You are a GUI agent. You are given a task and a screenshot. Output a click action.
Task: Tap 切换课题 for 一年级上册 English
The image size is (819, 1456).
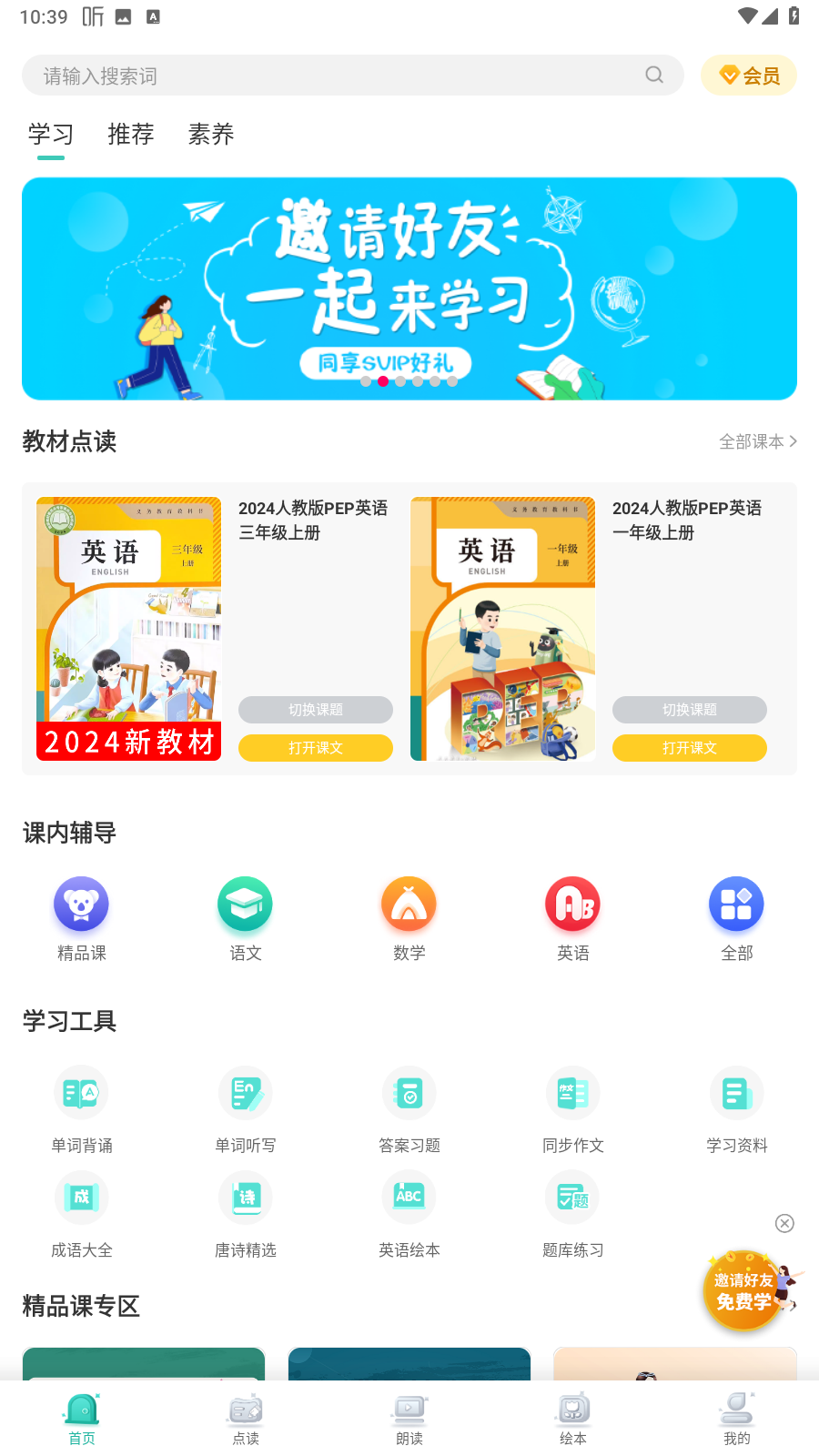pos(689,710)
